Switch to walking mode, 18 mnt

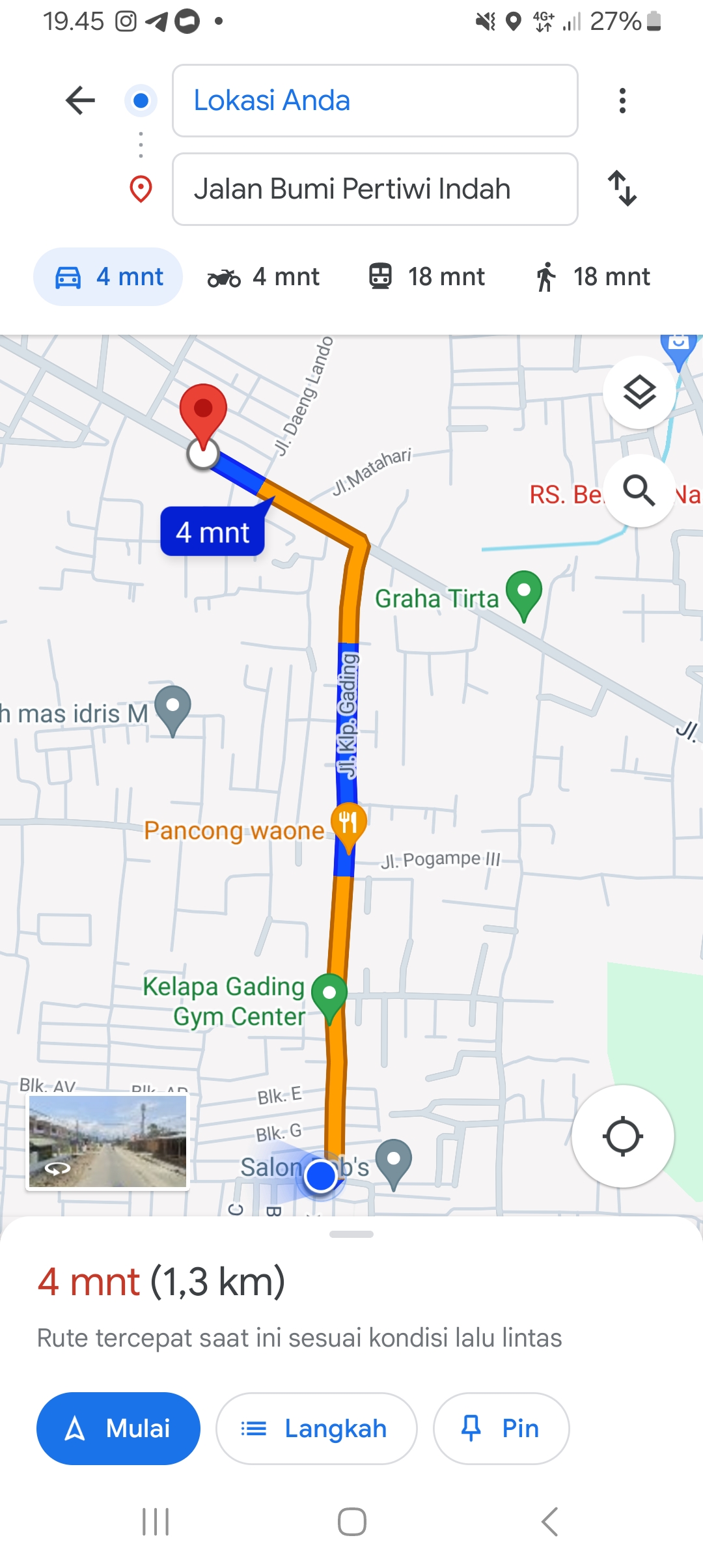[x=592, y=277]
